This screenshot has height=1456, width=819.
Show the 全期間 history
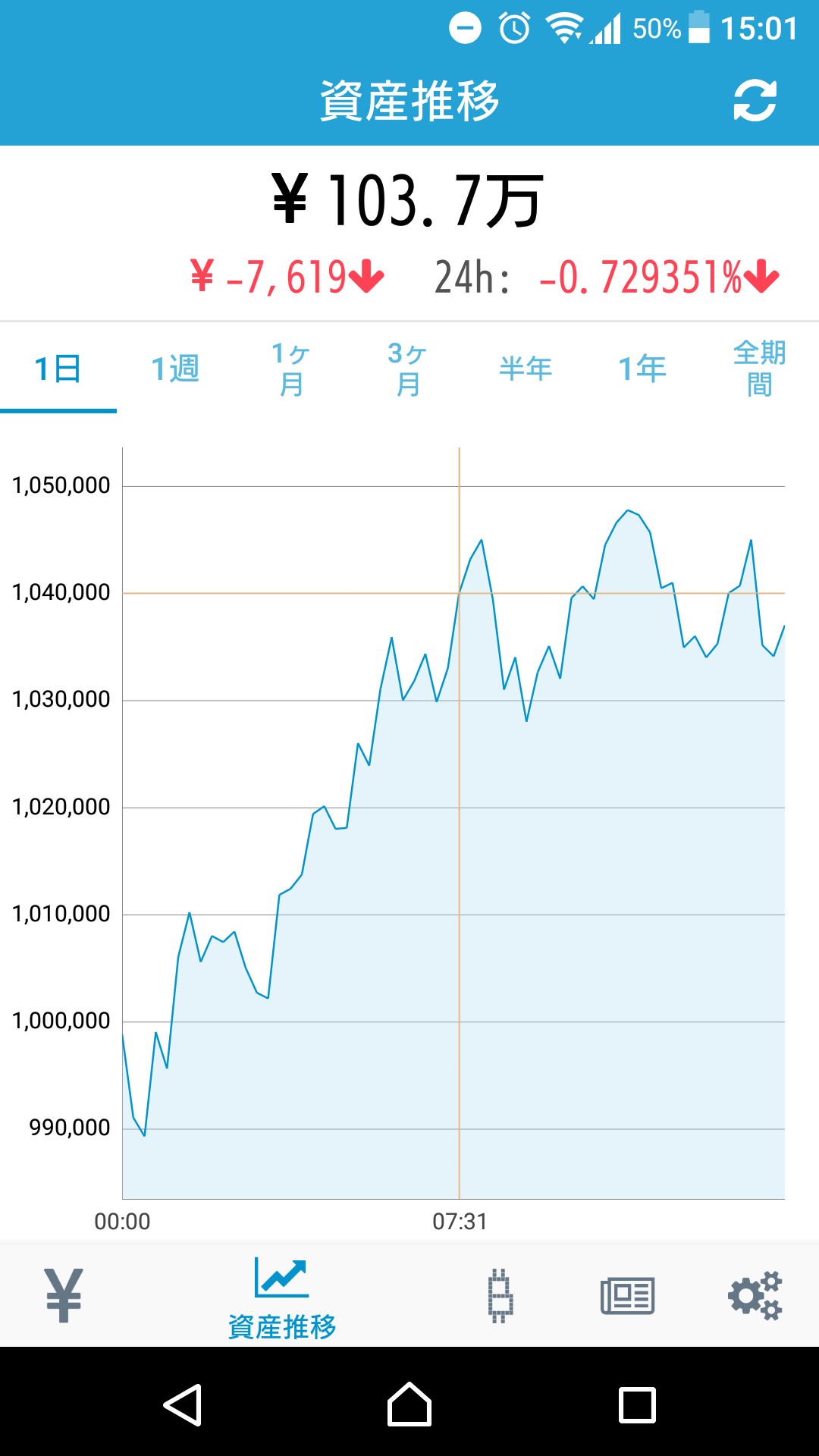tap(759, 369)
